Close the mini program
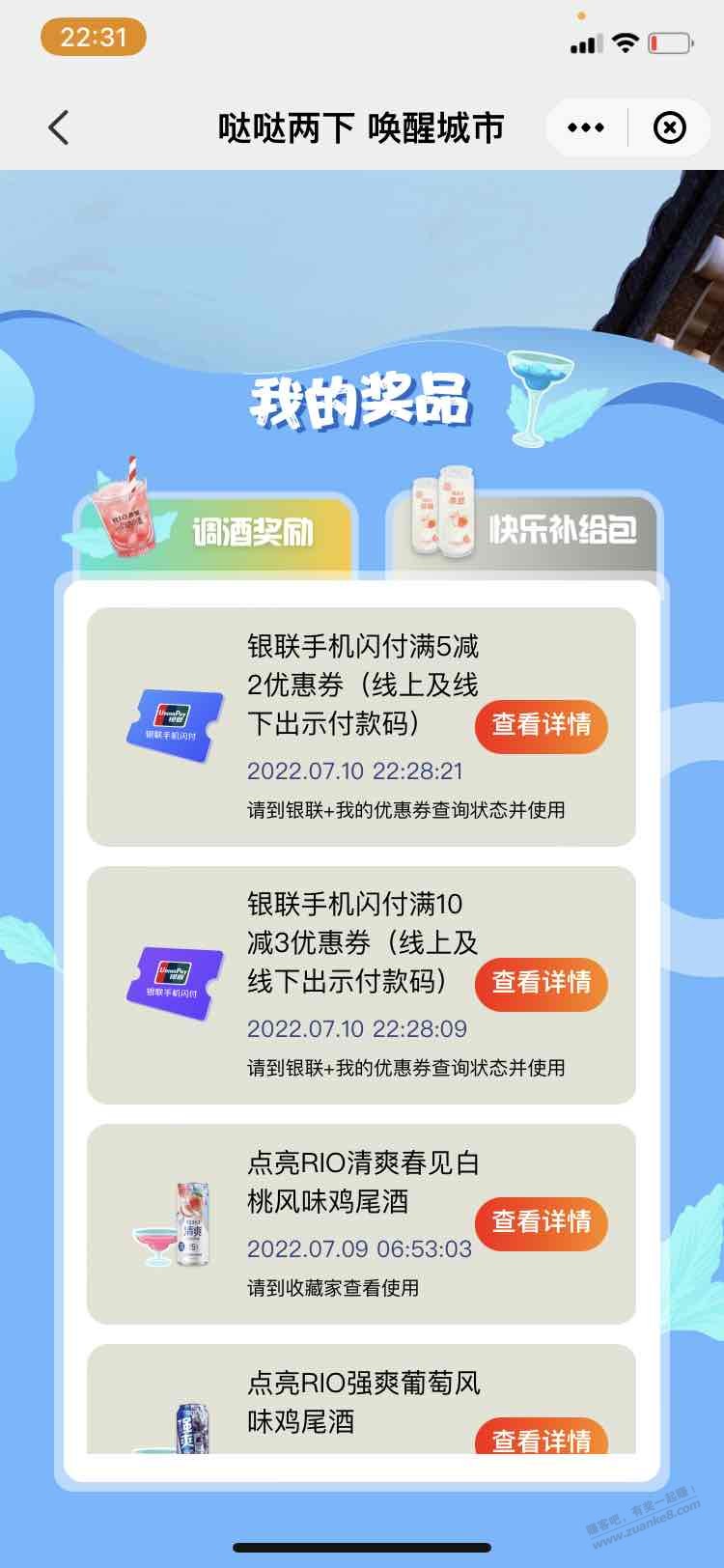724x1568 pixels. pos(669,127)
